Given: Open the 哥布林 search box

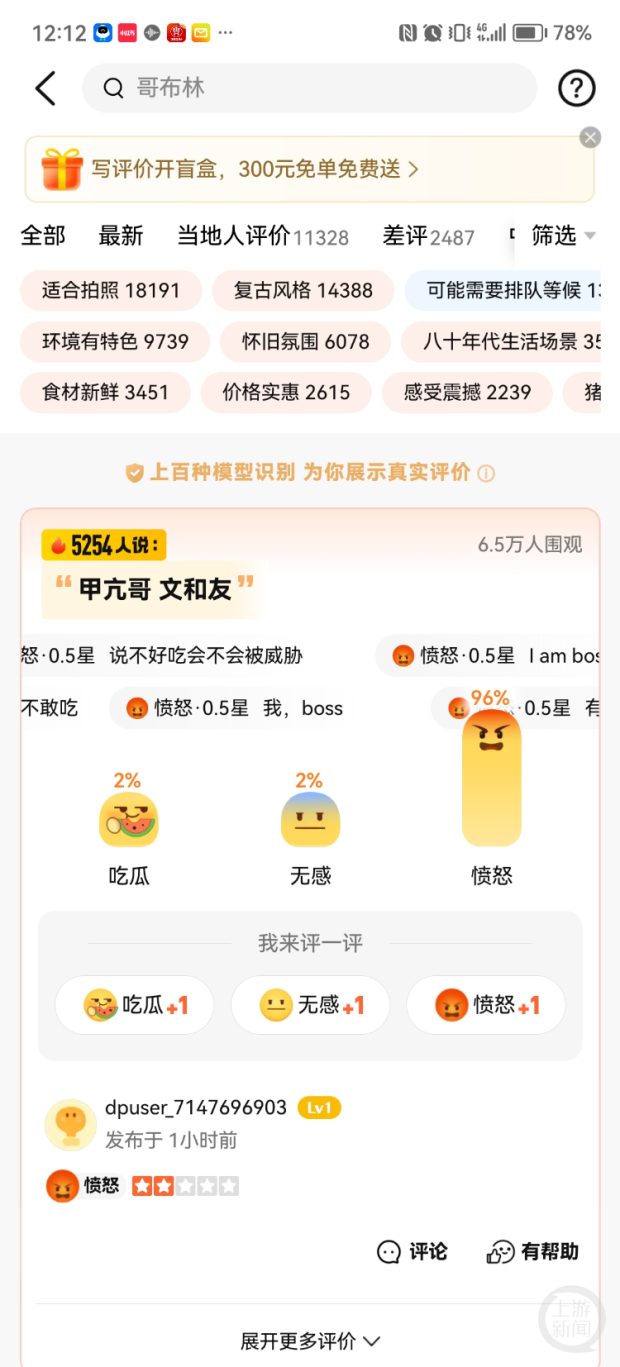Looking at the screenshot, I should tap(310, 88).
